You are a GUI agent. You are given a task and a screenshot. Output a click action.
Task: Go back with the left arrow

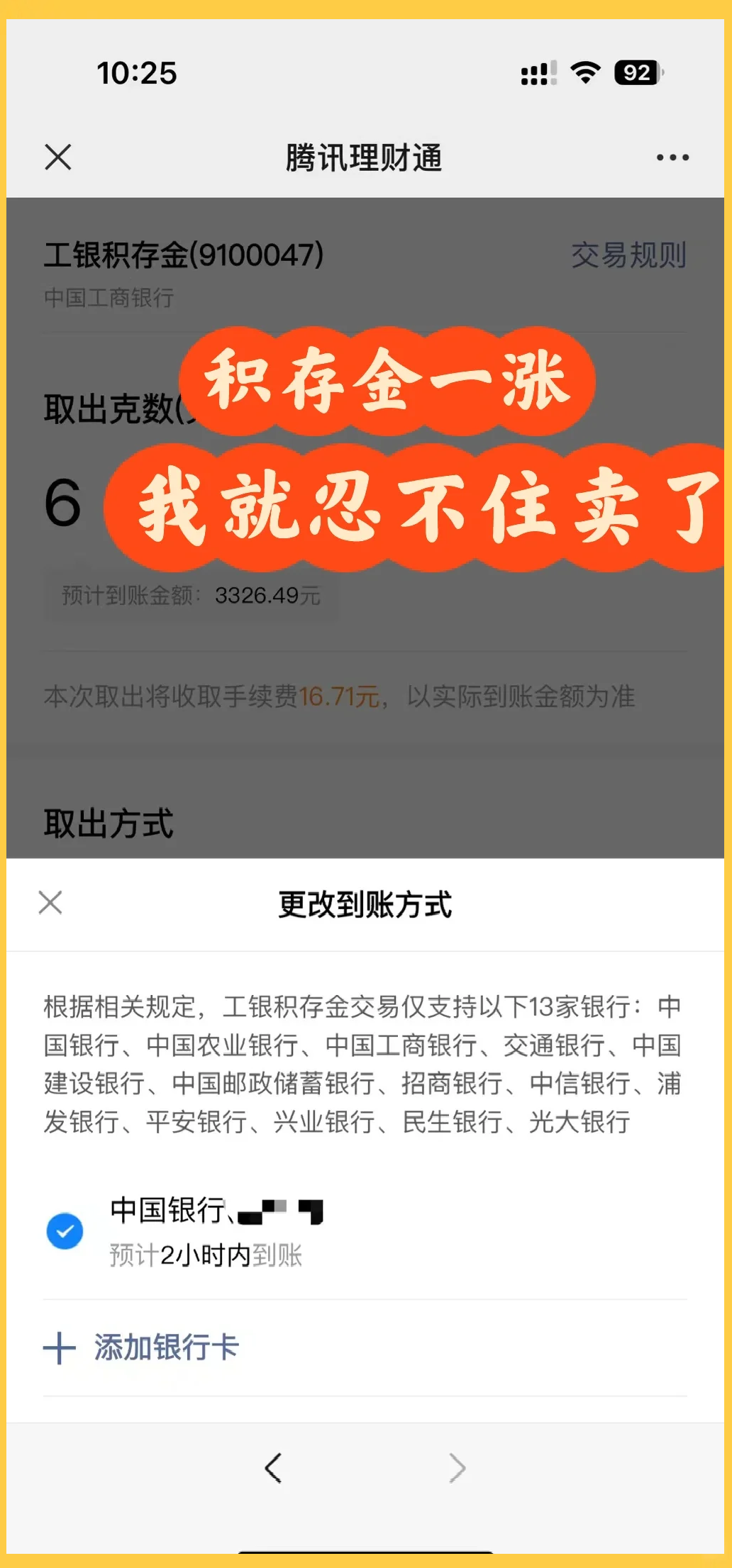tap(274, 1467)
